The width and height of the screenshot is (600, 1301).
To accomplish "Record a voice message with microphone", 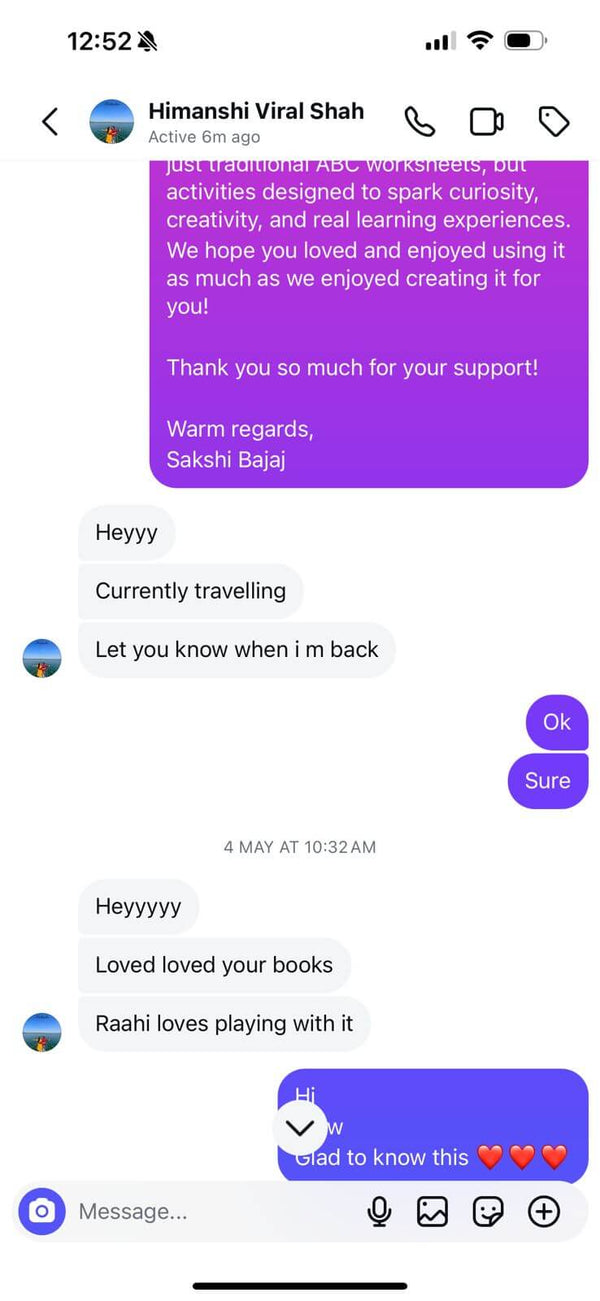I will (379, 1212).
